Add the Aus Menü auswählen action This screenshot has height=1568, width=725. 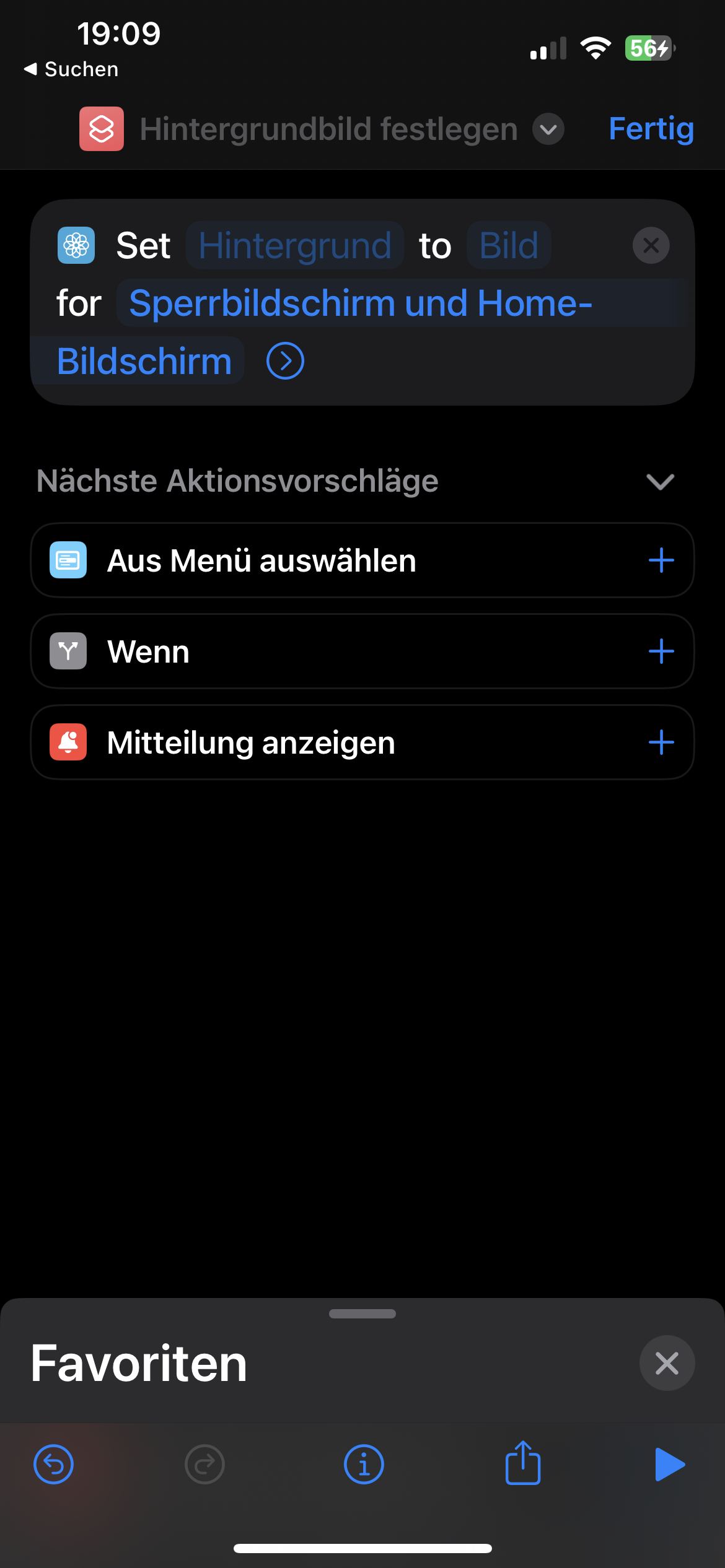(661, 560)
